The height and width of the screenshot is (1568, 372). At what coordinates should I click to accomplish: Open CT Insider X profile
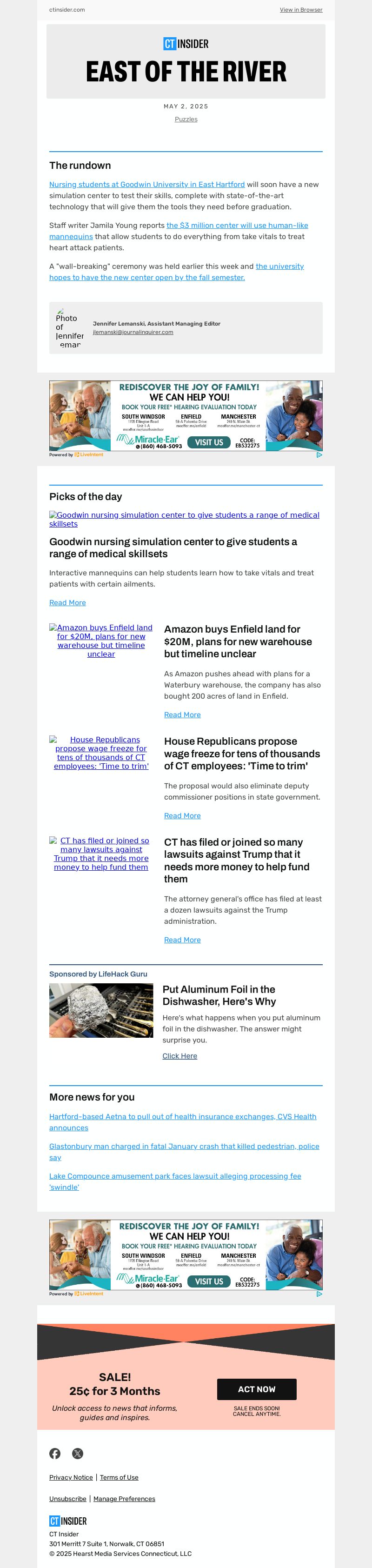78,1454
